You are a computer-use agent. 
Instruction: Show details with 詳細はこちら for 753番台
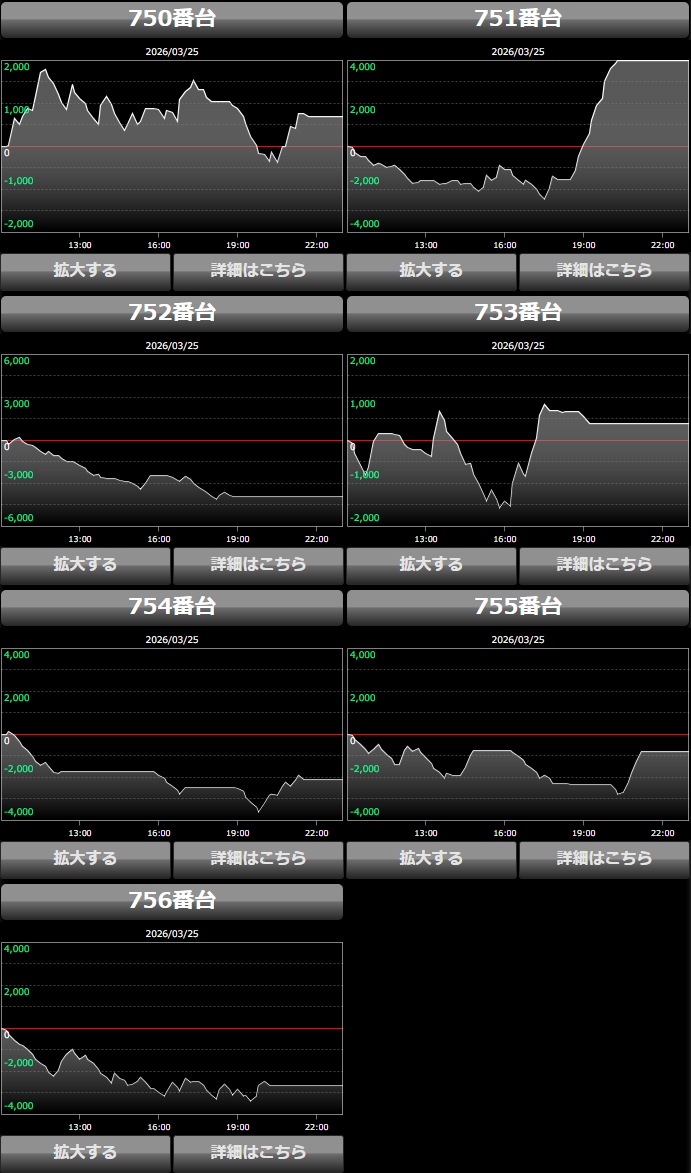tap(604, 564)
